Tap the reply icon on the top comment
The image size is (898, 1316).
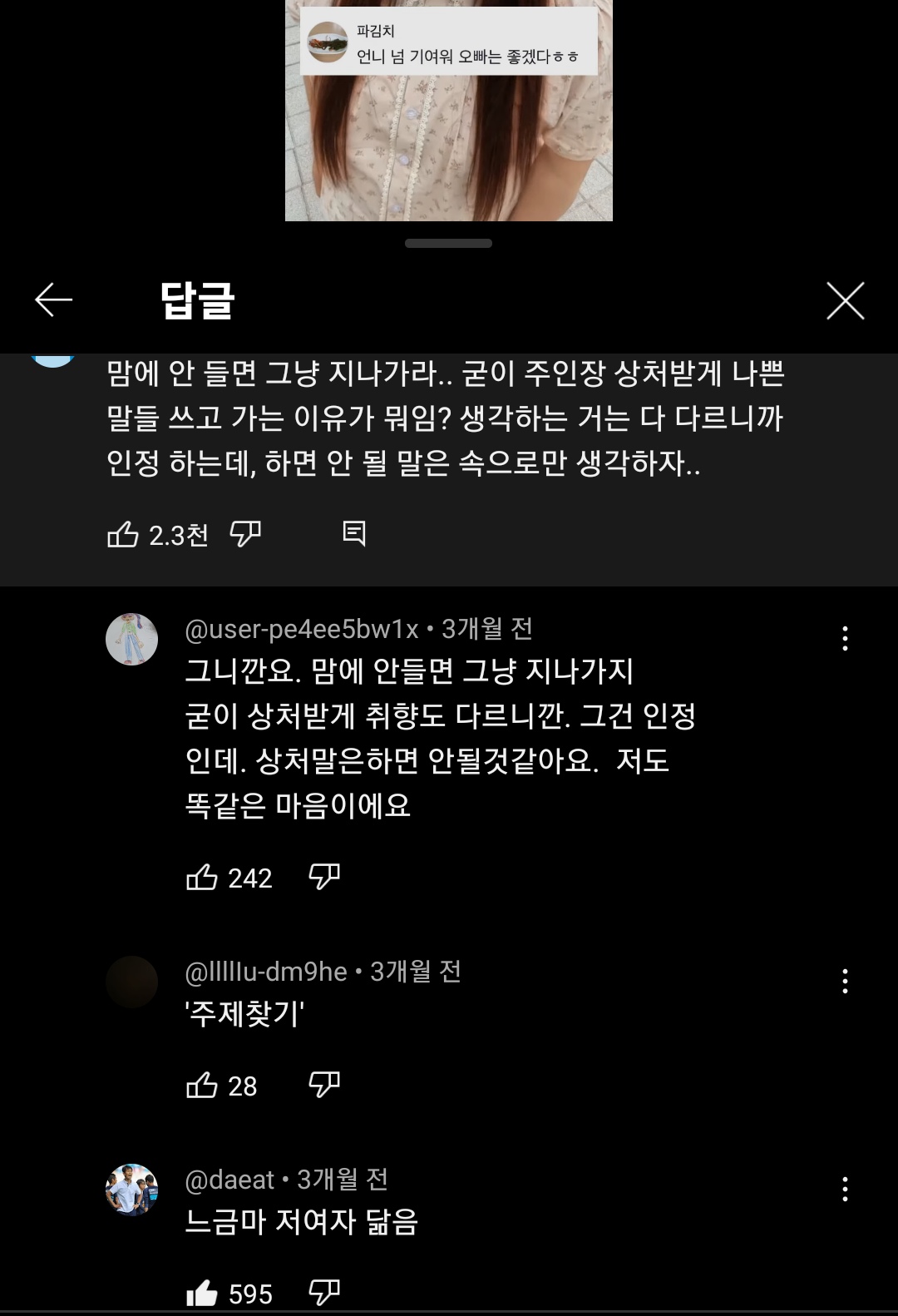(354, 533)
